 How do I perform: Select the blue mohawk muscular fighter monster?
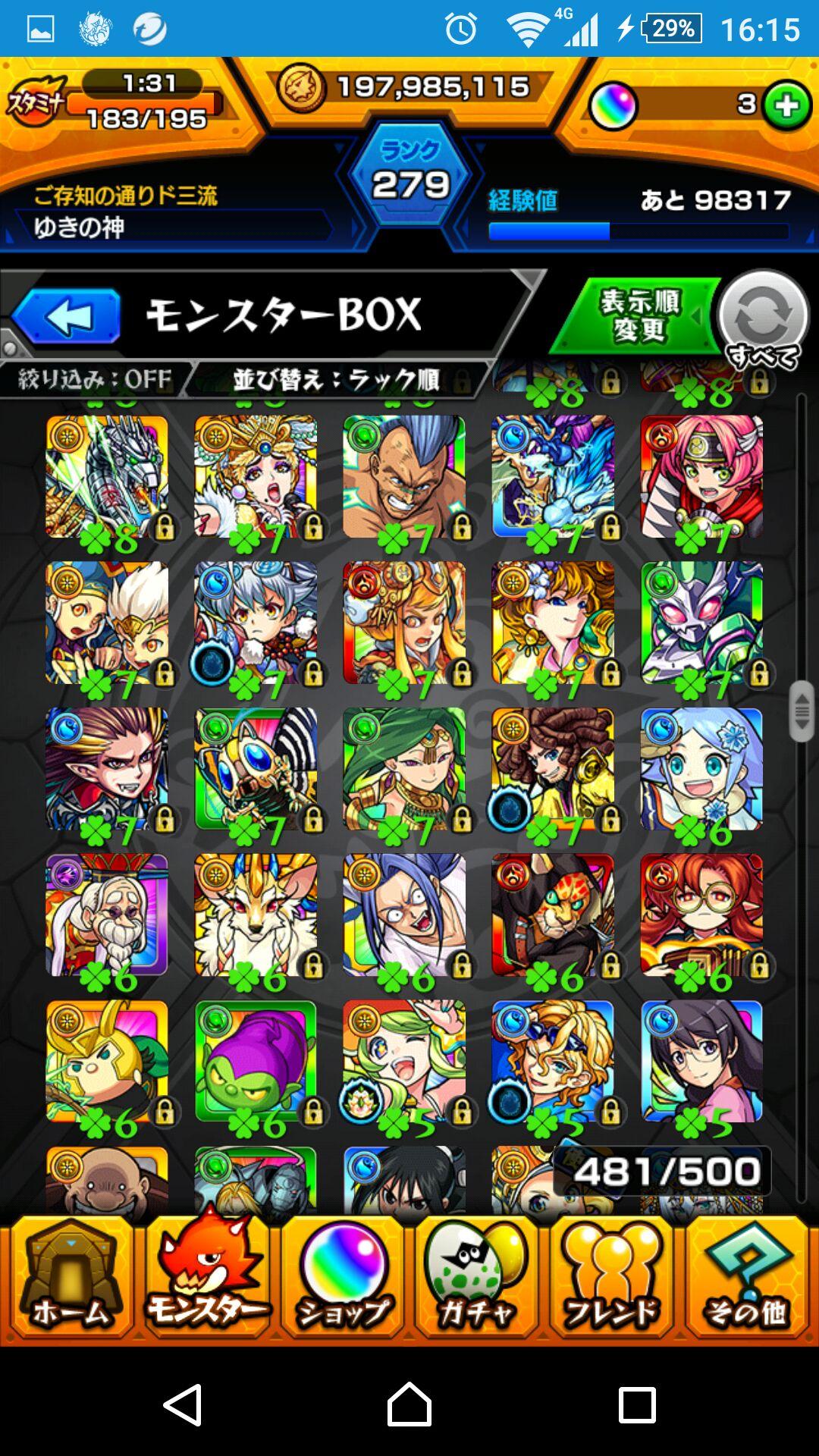point(404,476)
